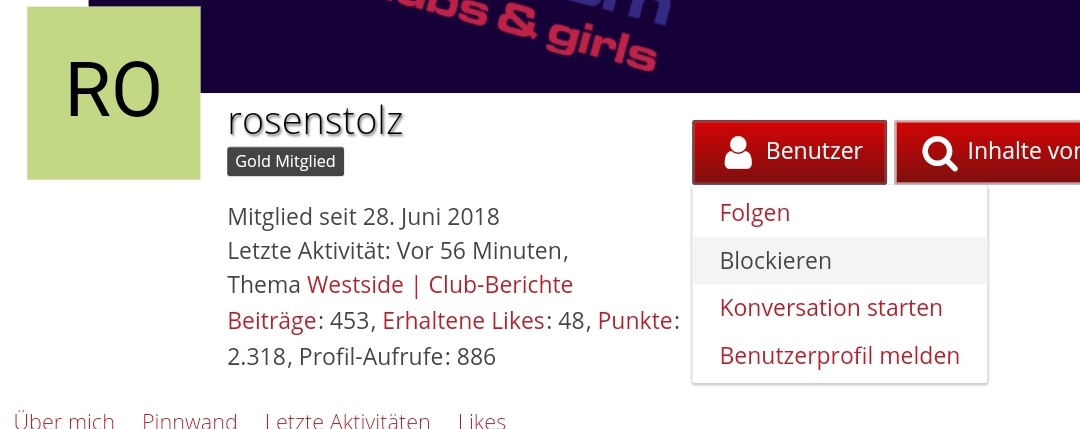This screenshot has width=1080, height=429.
Task: View the user's Beiträge
Action: 272,321
